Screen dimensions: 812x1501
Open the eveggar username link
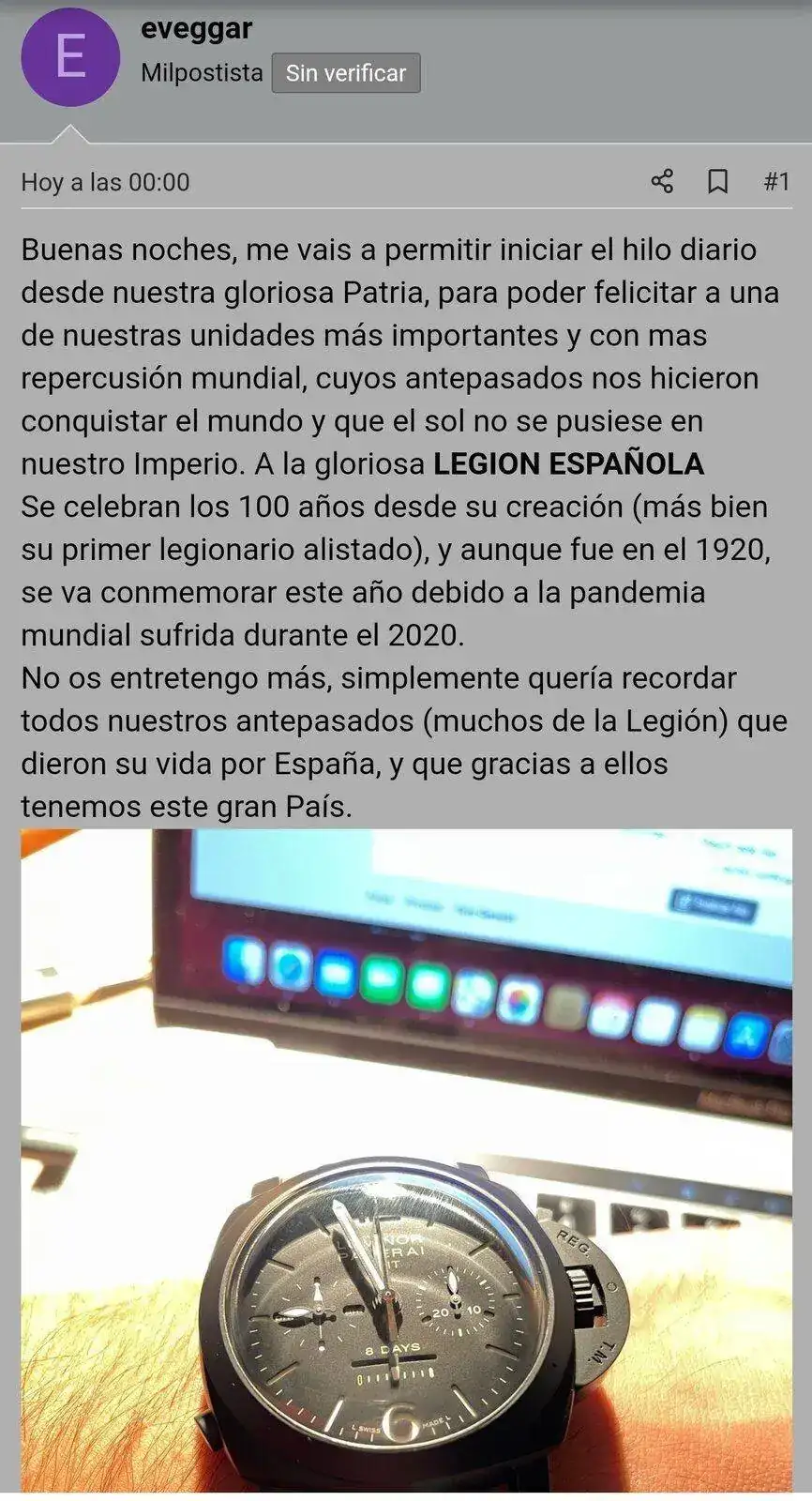pyautogui.click(x=196, y=29)
